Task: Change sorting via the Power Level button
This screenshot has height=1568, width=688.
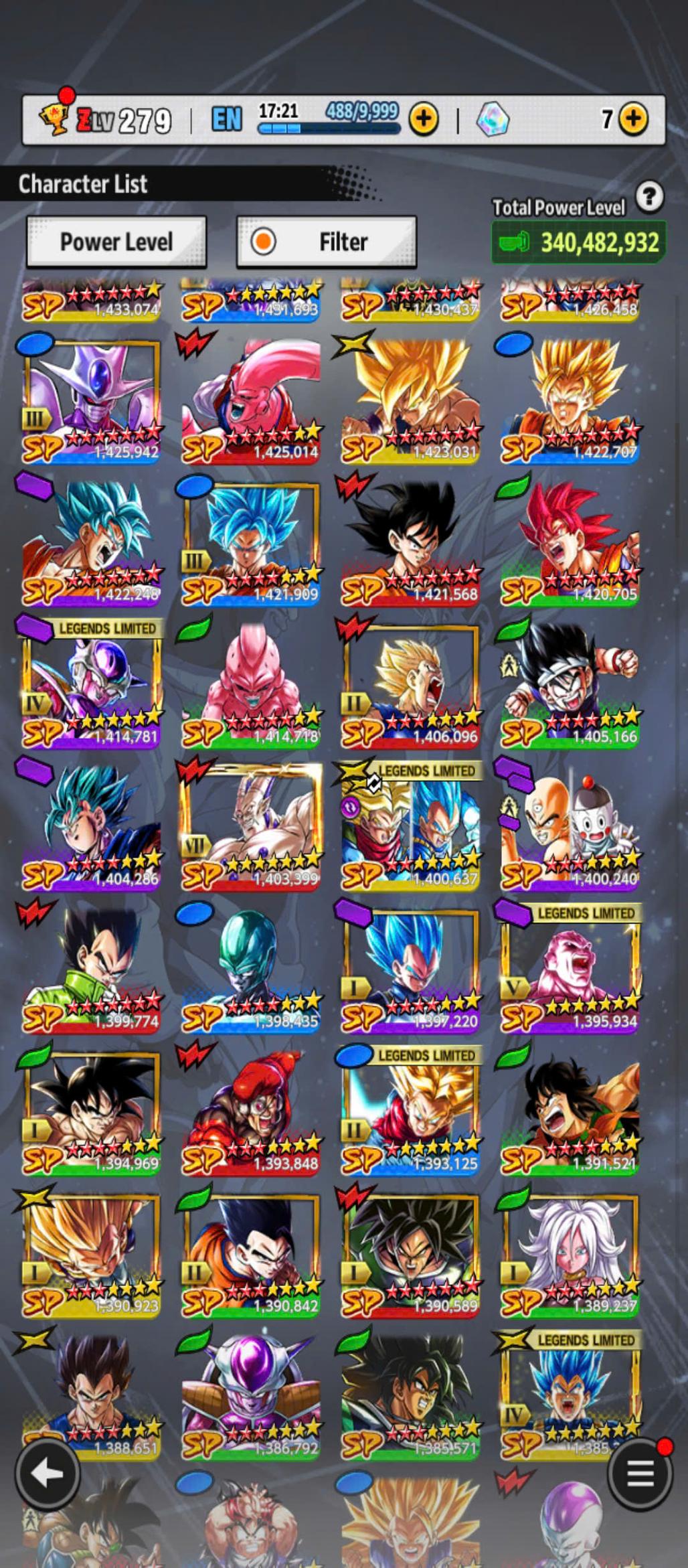Action: [116, 242]
